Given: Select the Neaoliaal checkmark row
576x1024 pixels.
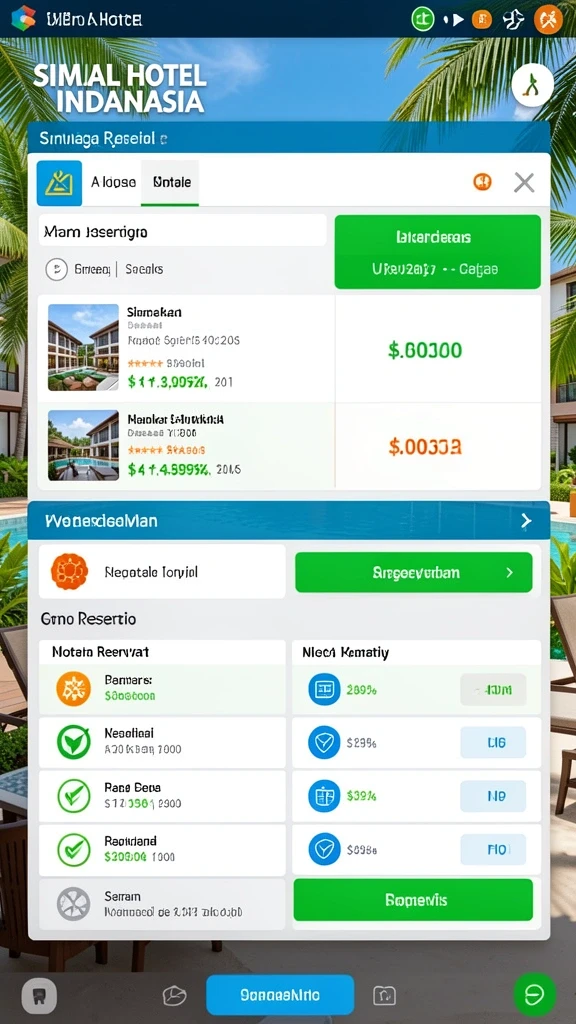Looking at the screenshot, I should [162, 743].
